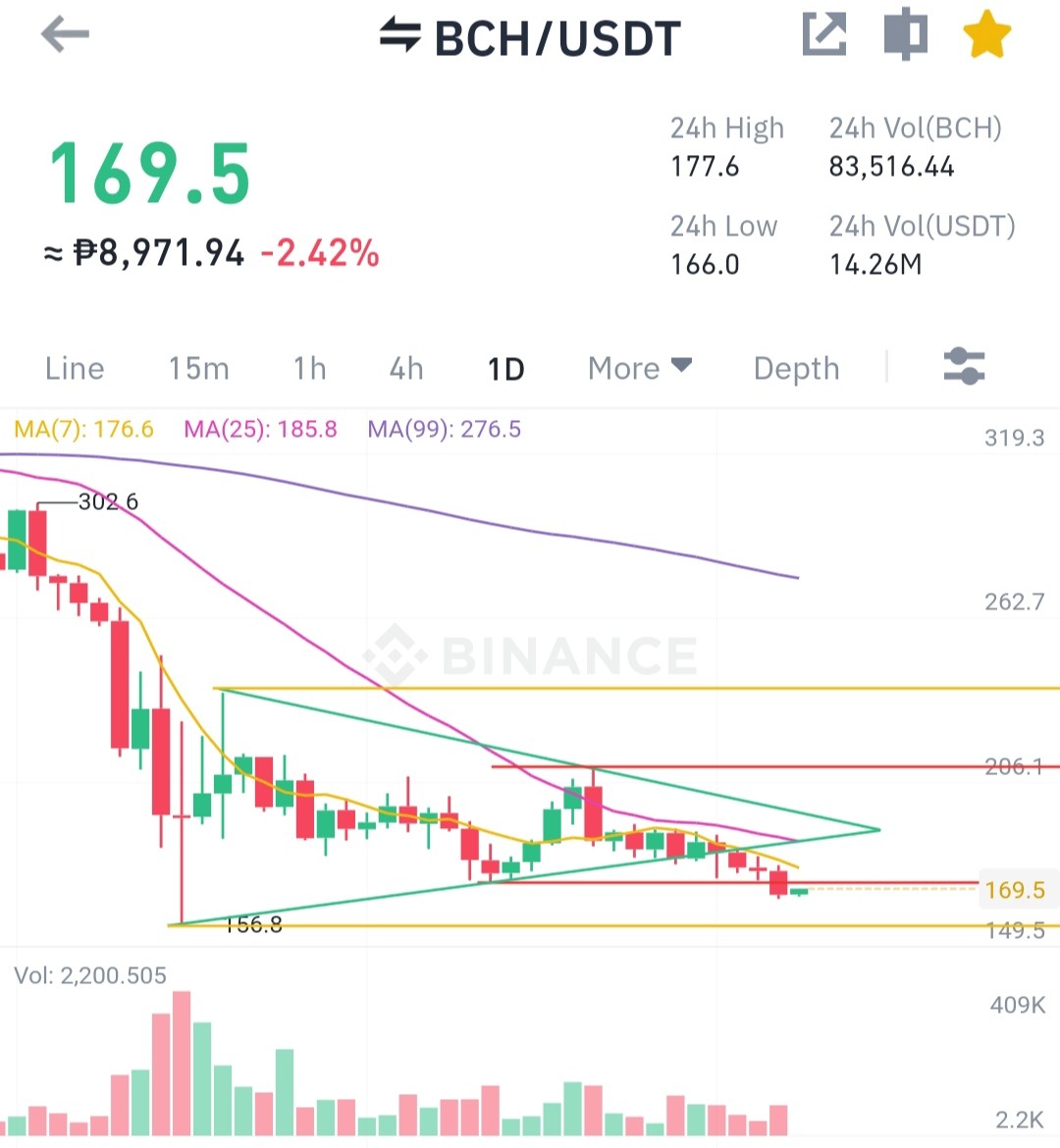Screen dimensions: 1060x1148
Task: Switch to the Depth chart
Action: point(796,368)
